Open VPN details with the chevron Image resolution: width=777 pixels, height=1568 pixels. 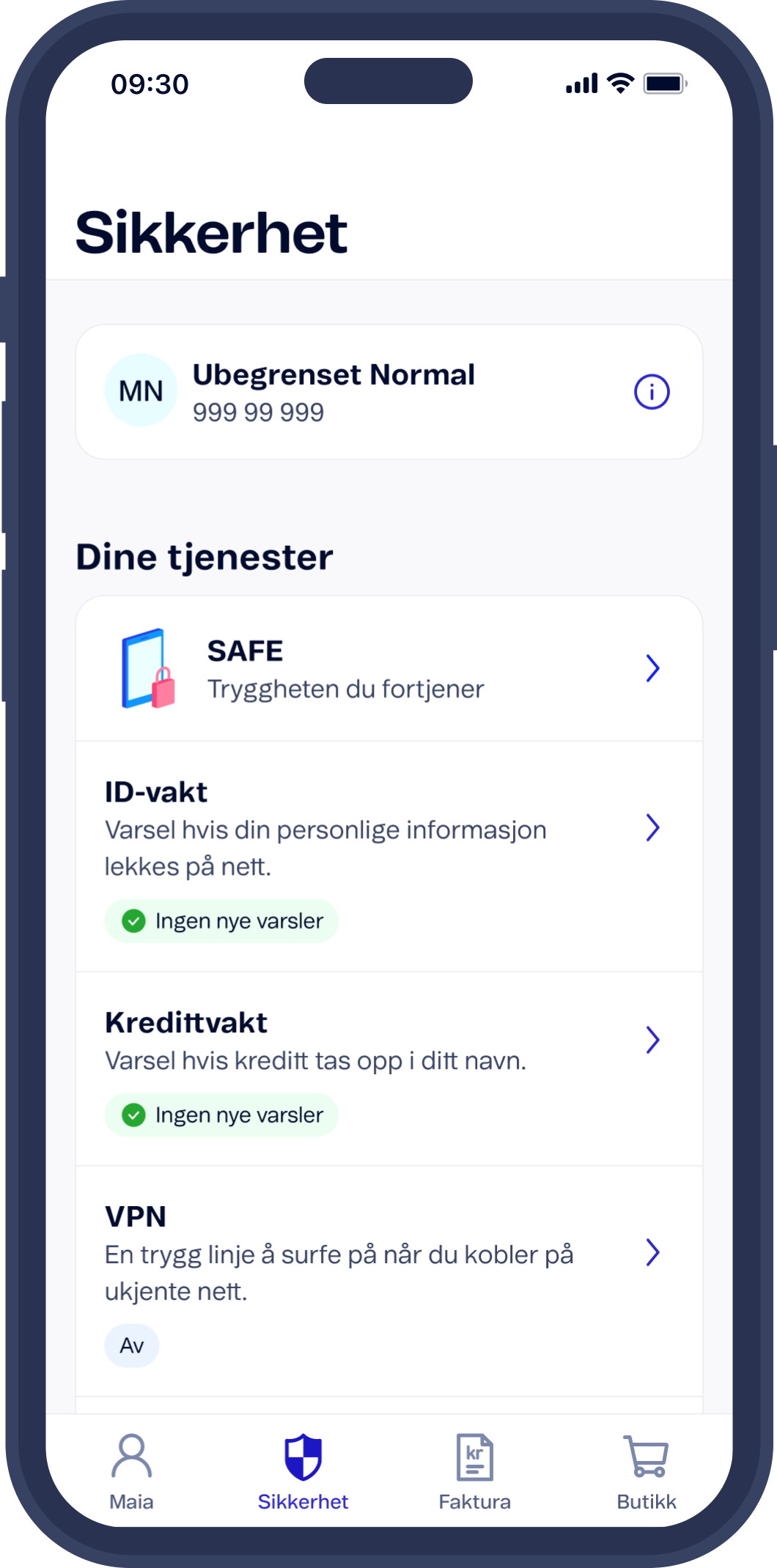coord(653,1253)
